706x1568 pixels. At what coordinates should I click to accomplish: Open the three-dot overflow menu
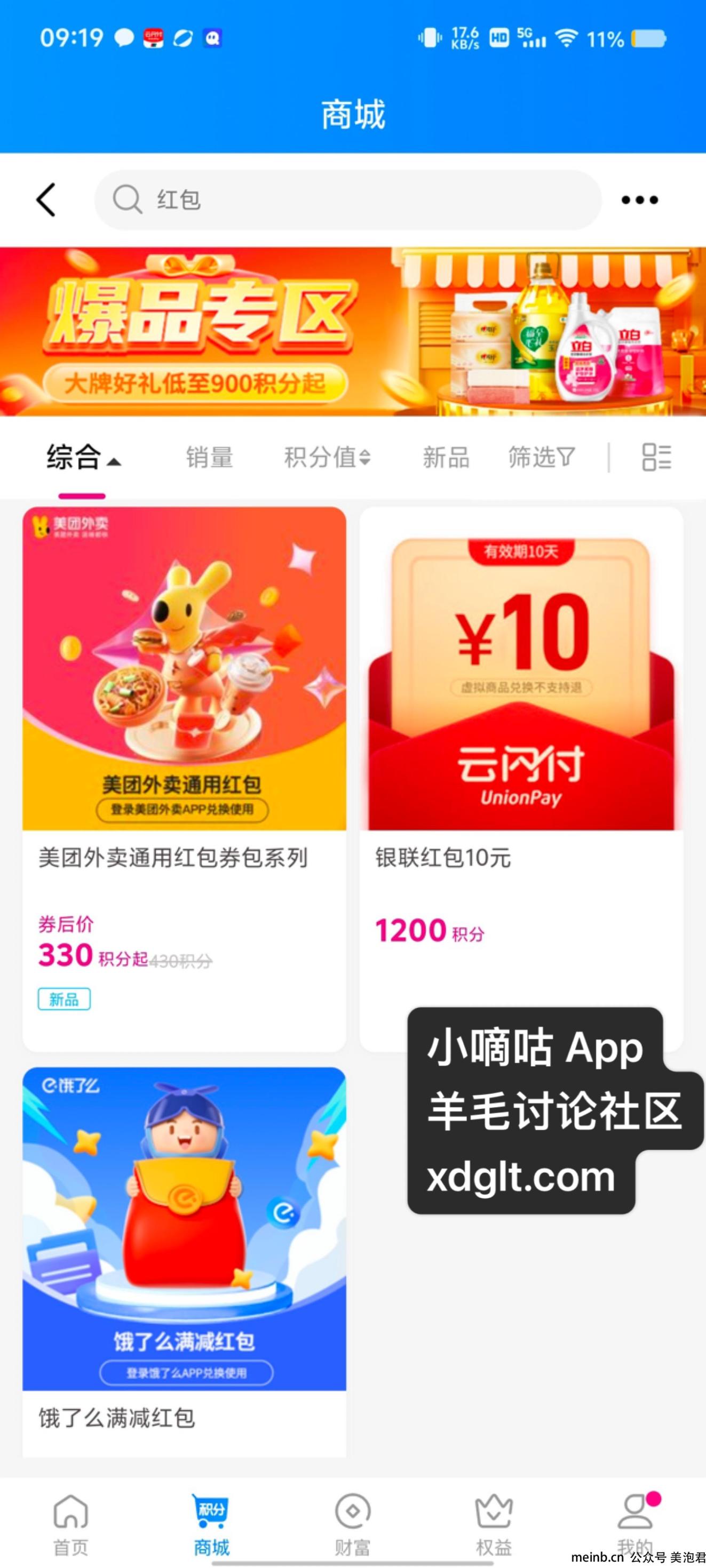(x=639, y=199)
